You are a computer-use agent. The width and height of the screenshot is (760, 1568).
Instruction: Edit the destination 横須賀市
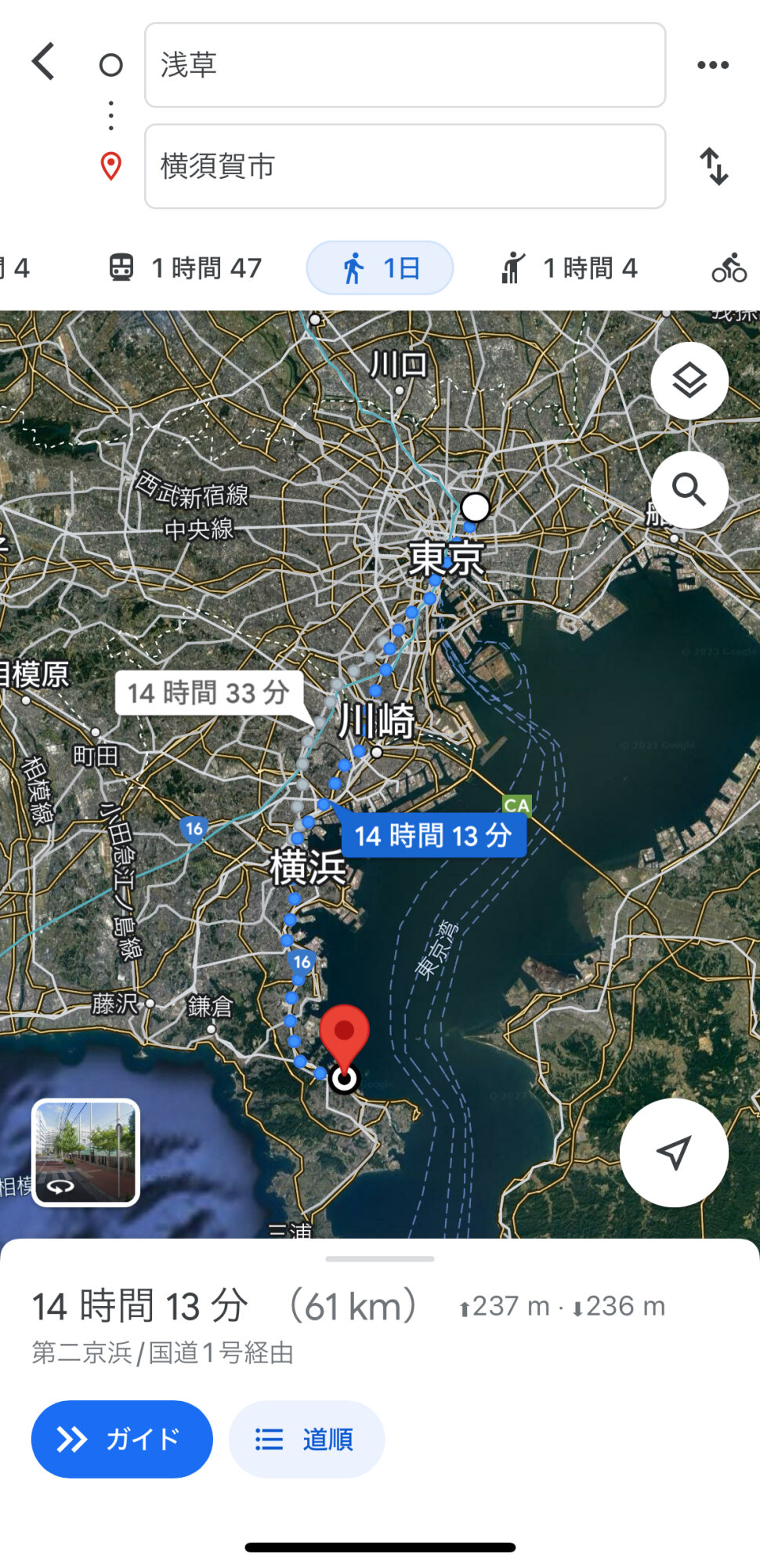tap(404, 166)
